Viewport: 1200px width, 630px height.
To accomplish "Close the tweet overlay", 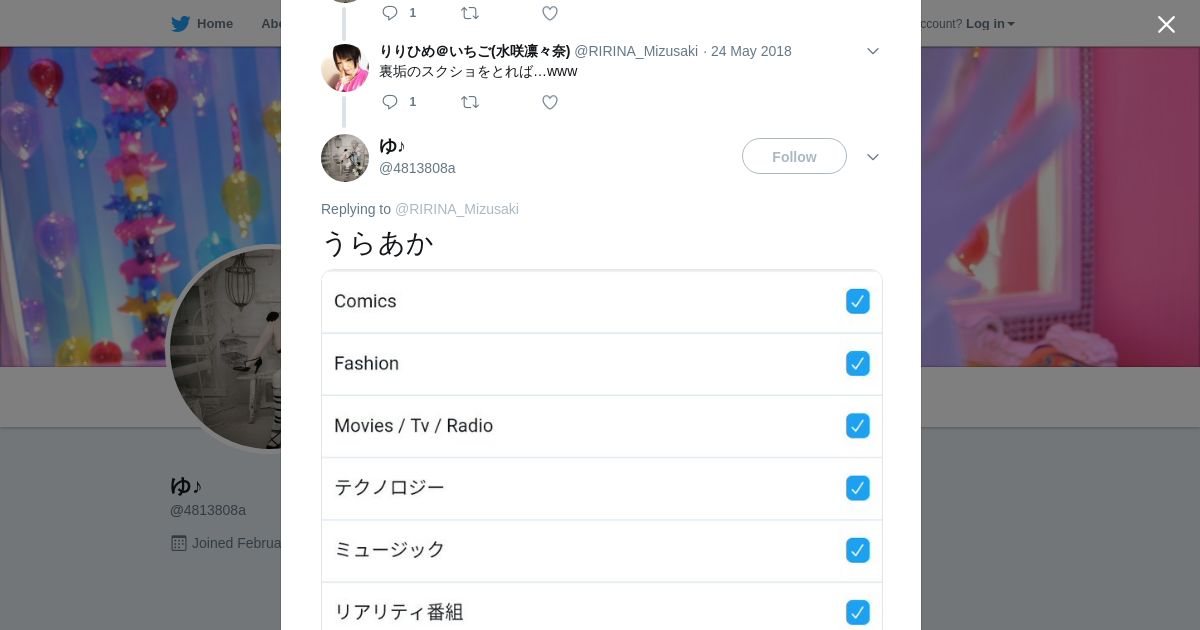I will (1166, 24).
